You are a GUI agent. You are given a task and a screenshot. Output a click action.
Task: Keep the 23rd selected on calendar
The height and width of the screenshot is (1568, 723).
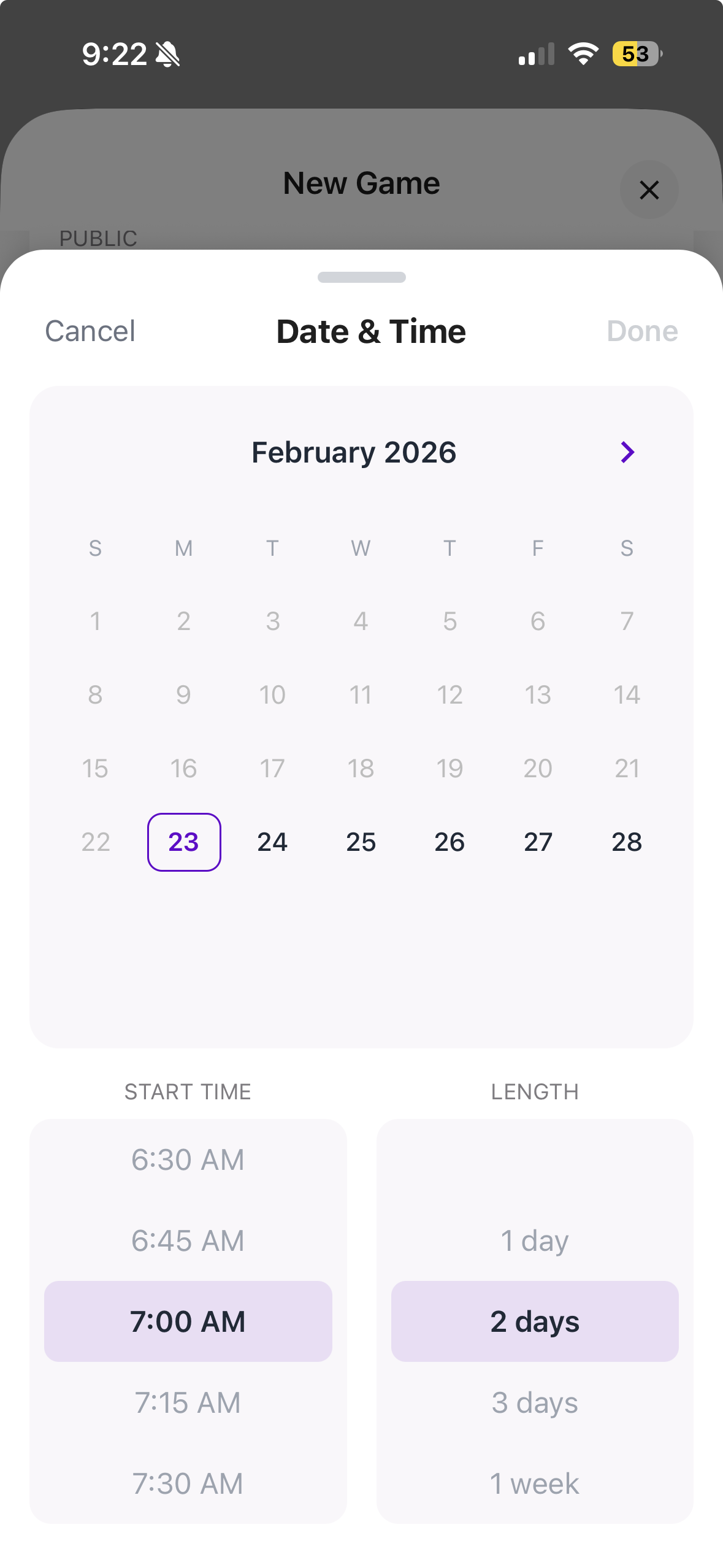(x=183, y=842)
